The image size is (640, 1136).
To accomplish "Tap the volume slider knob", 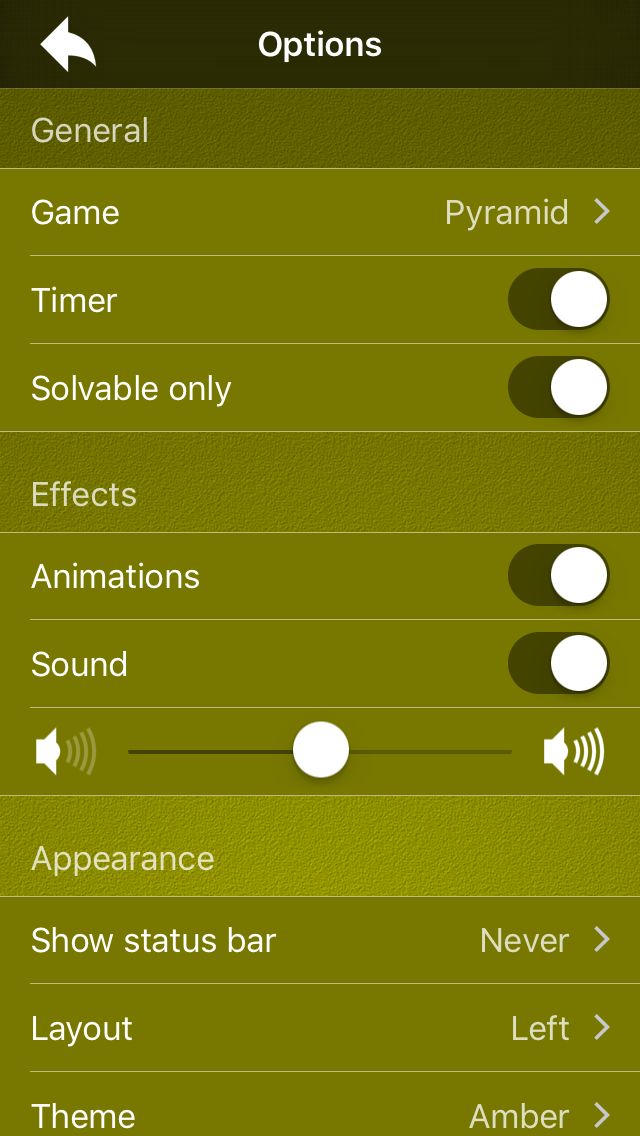I will tap(320, 751).
